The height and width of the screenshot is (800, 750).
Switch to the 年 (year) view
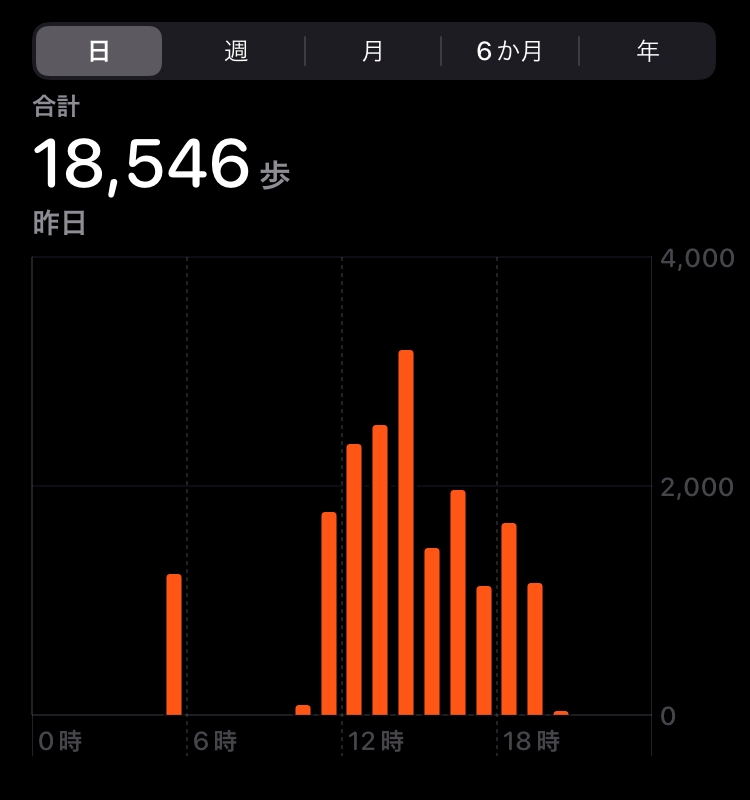(x=648, y=51)
